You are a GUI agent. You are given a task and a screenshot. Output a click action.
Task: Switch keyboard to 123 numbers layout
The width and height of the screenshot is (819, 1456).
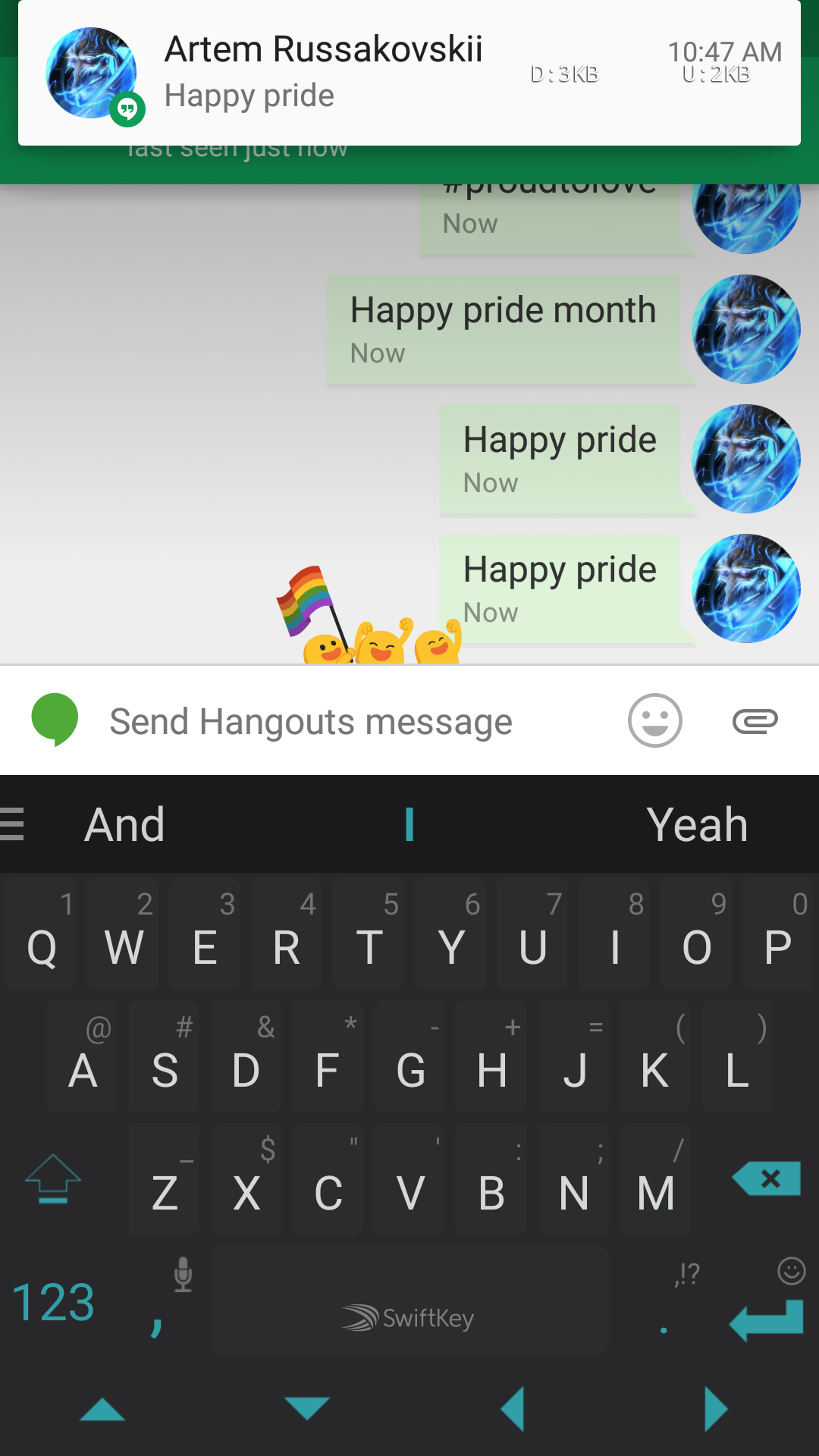(53, 1303)
